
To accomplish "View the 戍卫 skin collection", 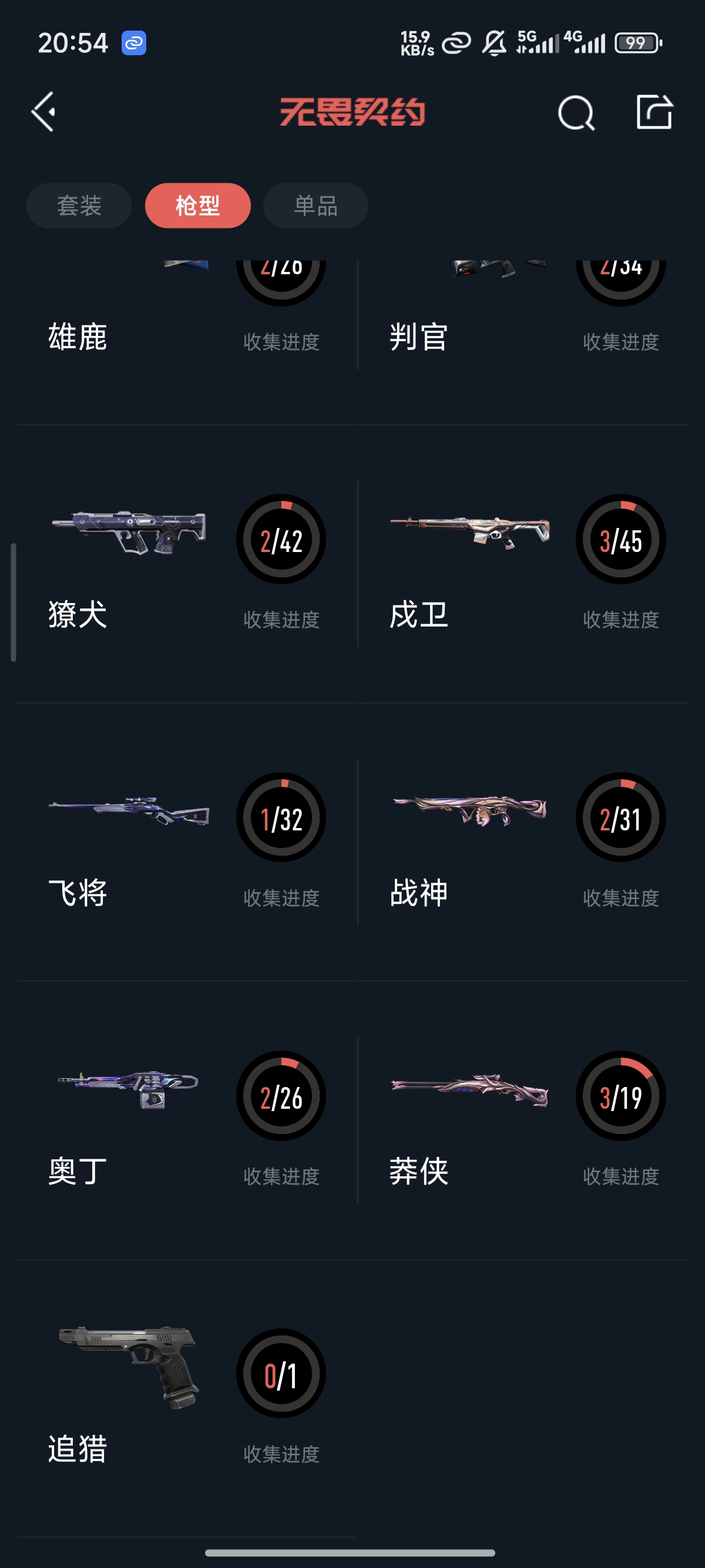I will click(x=523, y=563).
